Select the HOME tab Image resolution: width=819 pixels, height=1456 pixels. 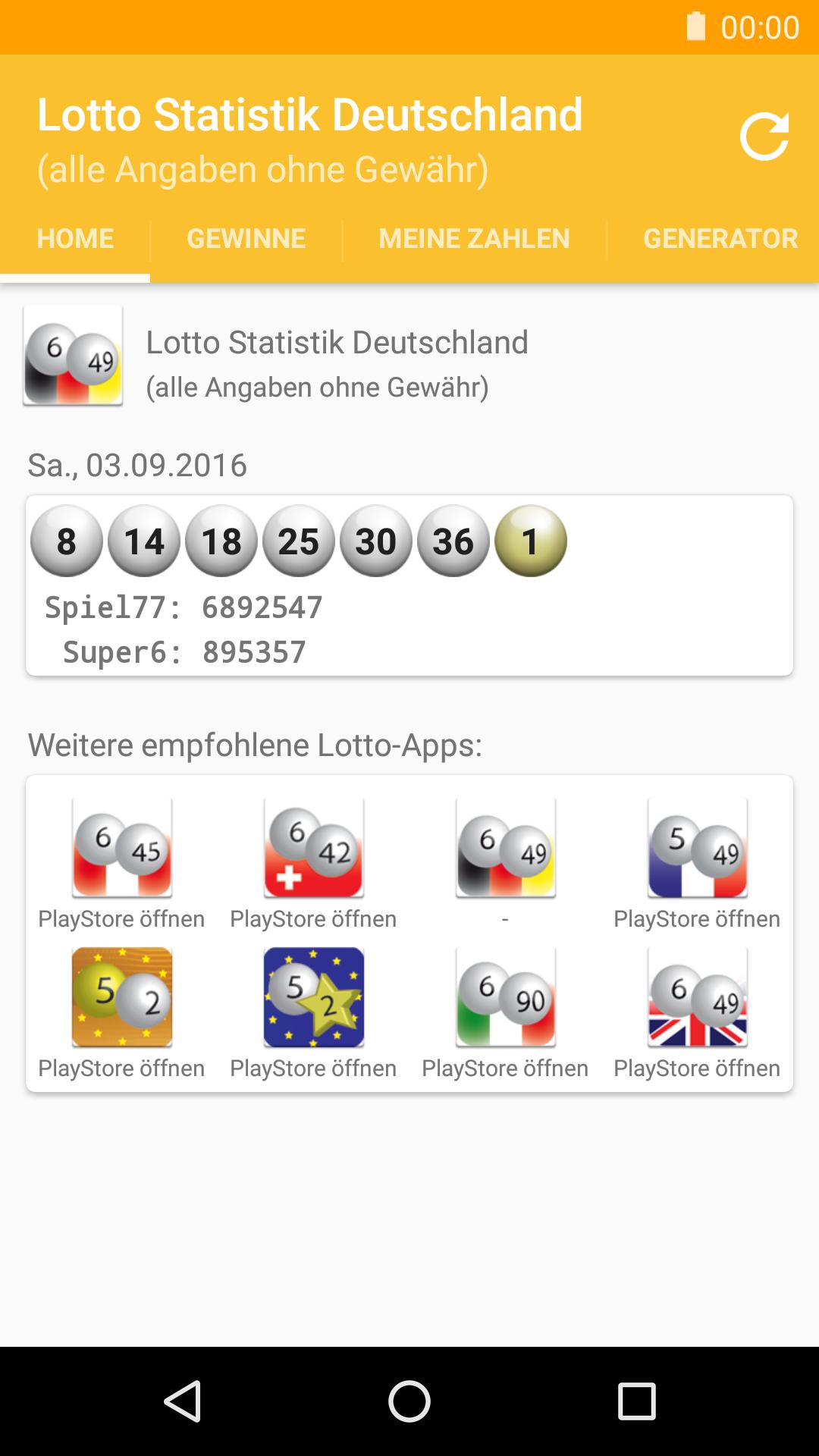(x=75, y=239)
